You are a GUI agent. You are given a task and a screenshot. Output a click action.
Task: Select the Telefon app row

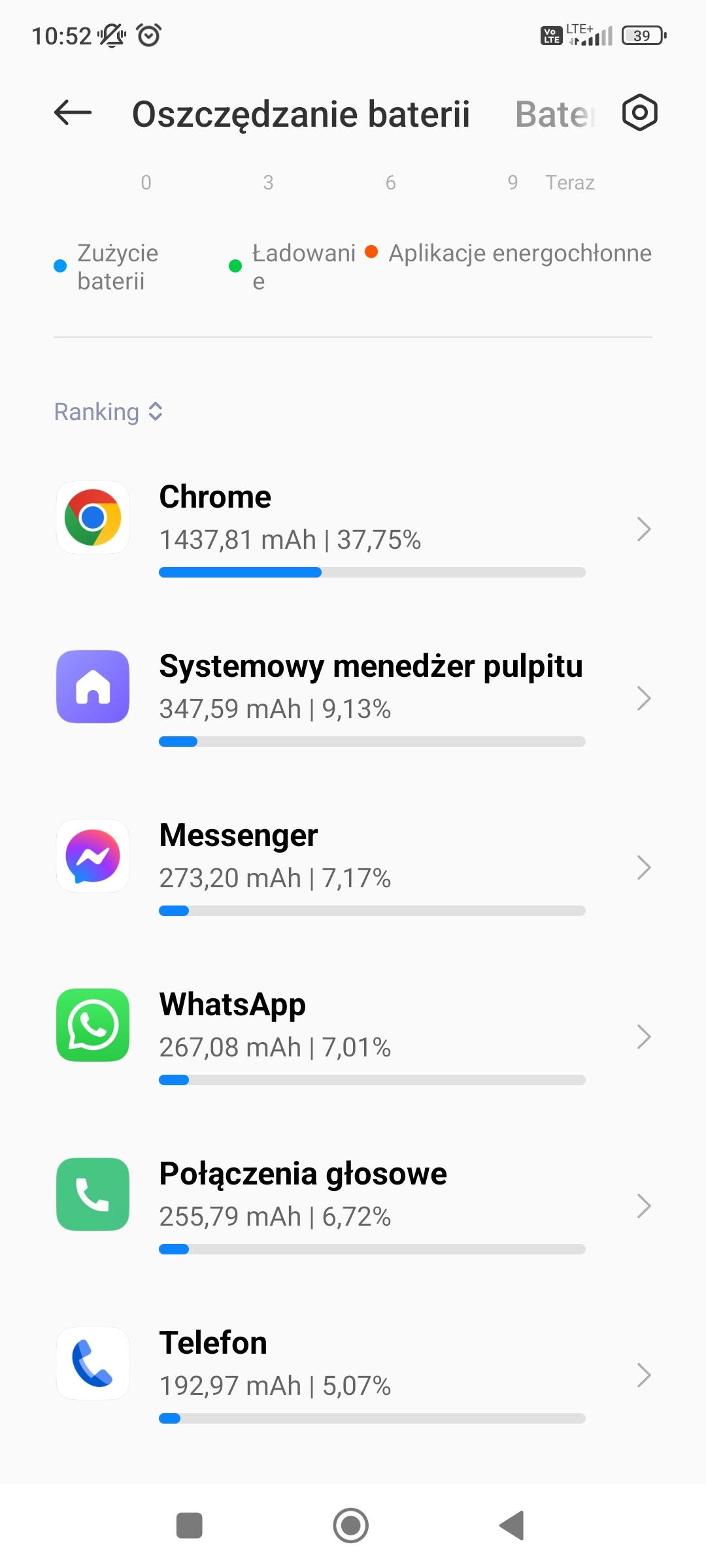point(353,1374)
